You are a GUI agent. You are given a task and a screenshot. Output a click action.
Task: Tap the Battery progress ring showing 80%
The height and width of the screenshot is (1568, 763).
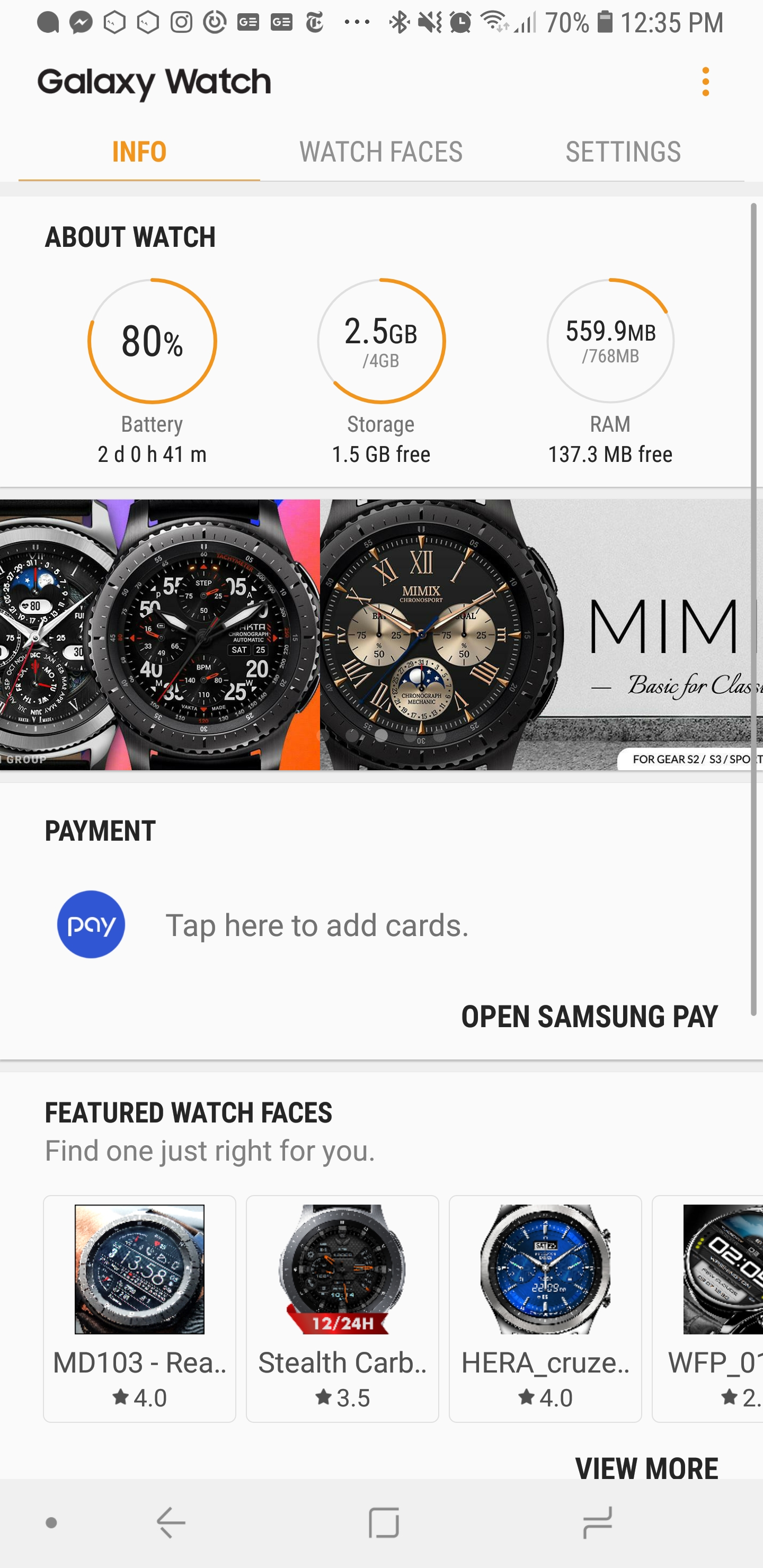pyautogui.click(x=152, y=341)
